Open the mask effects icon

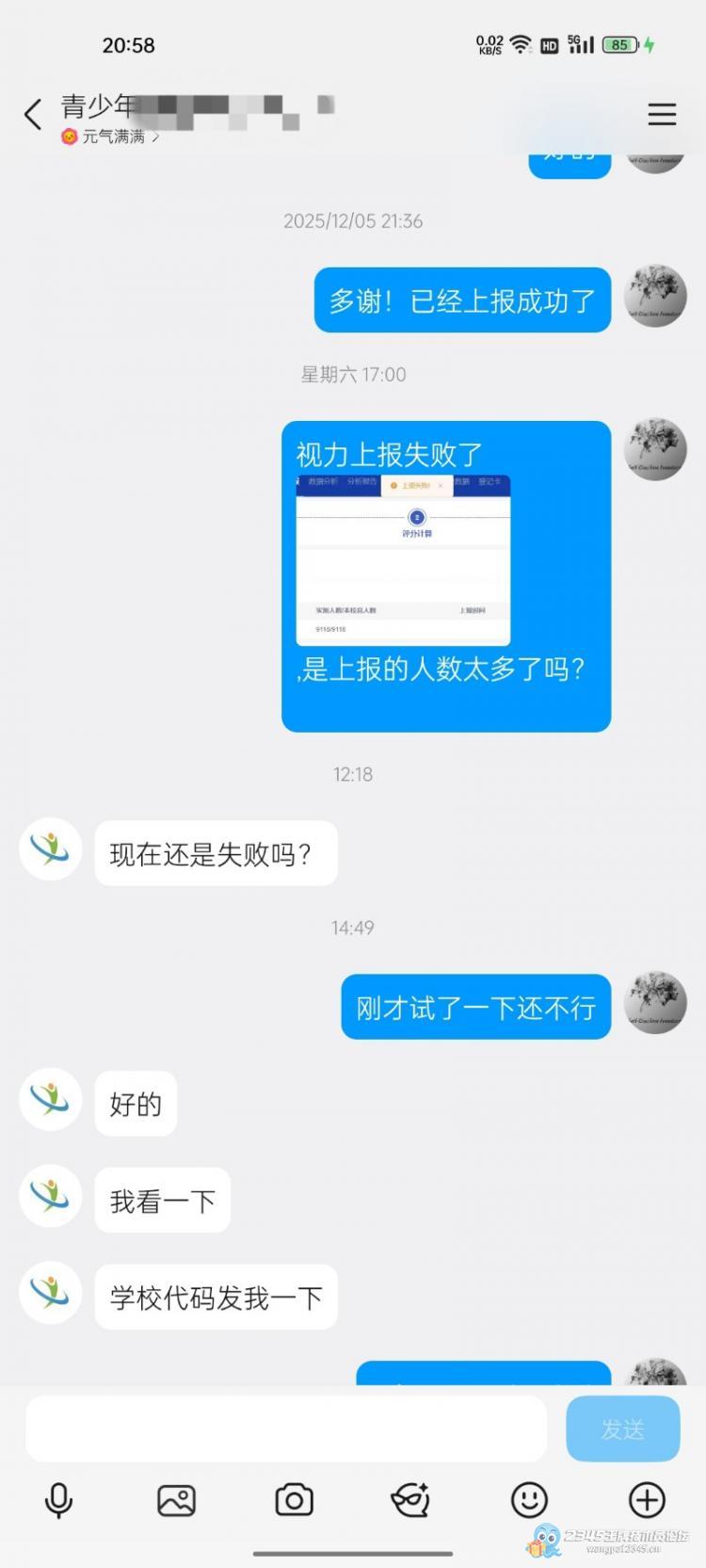click(411, 1499)
